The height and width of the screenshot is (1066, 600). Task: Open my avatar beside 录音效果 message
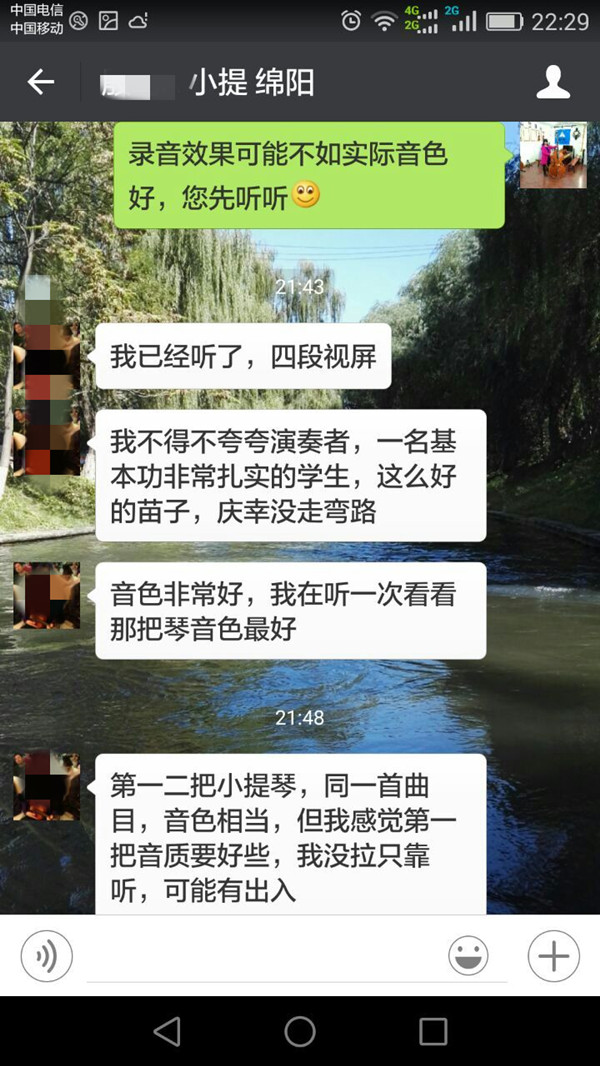click(x=552, y=155)
